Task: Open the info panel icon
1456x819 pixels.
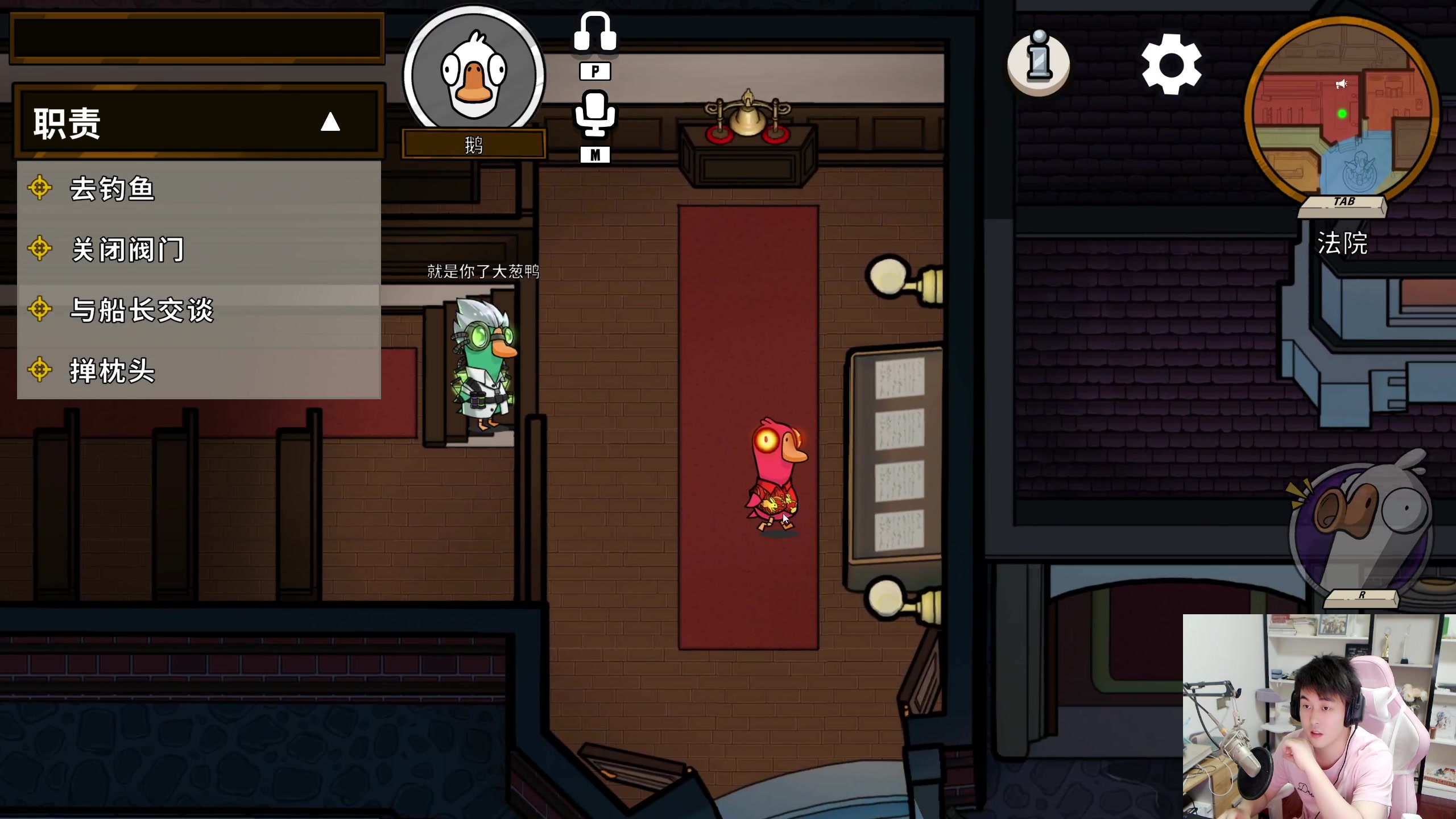Action: click(1039, 63)
